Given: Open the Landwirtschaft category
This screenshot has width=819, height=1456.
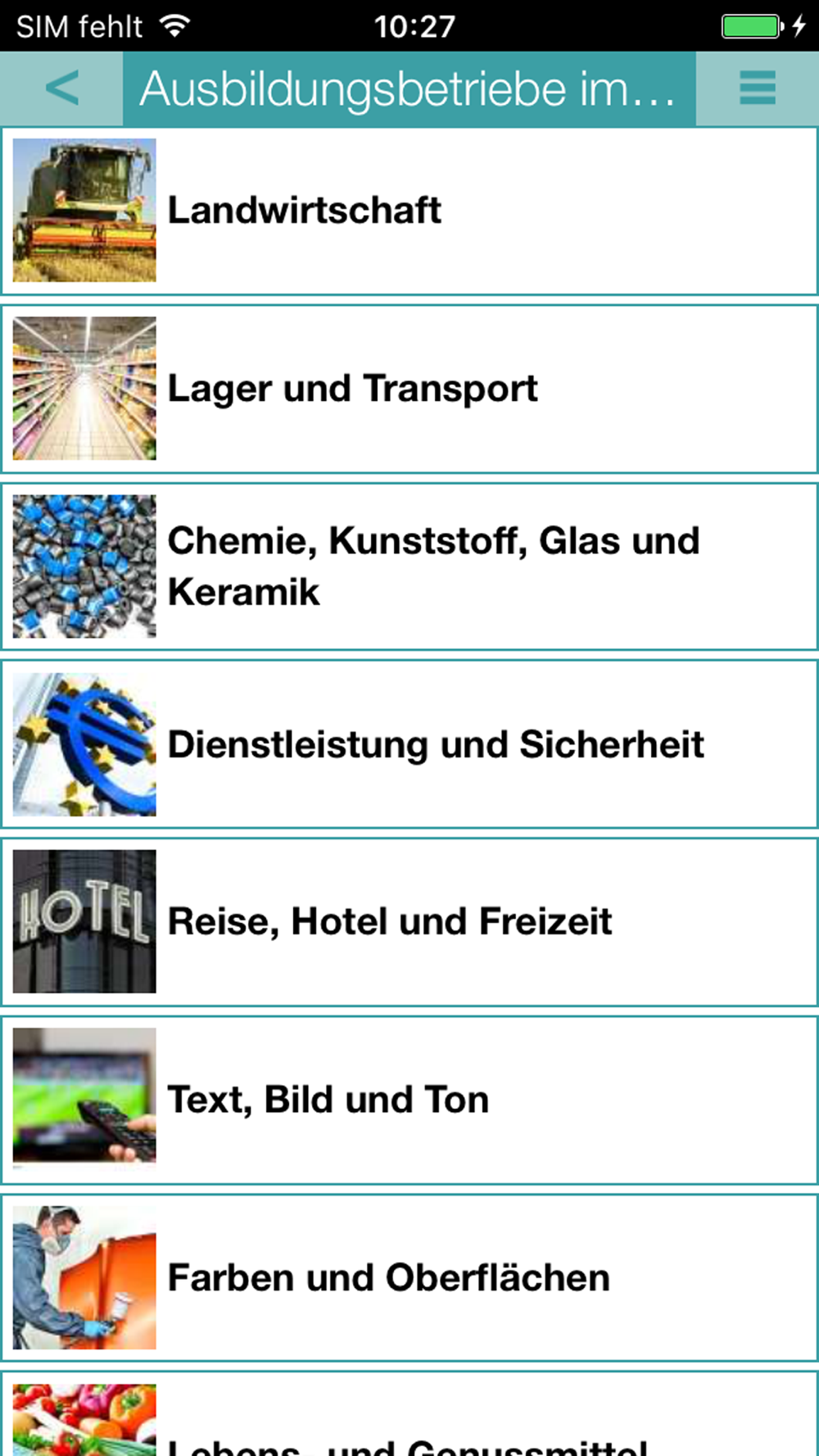Looking at the screenshot, I should click(409, 210).
